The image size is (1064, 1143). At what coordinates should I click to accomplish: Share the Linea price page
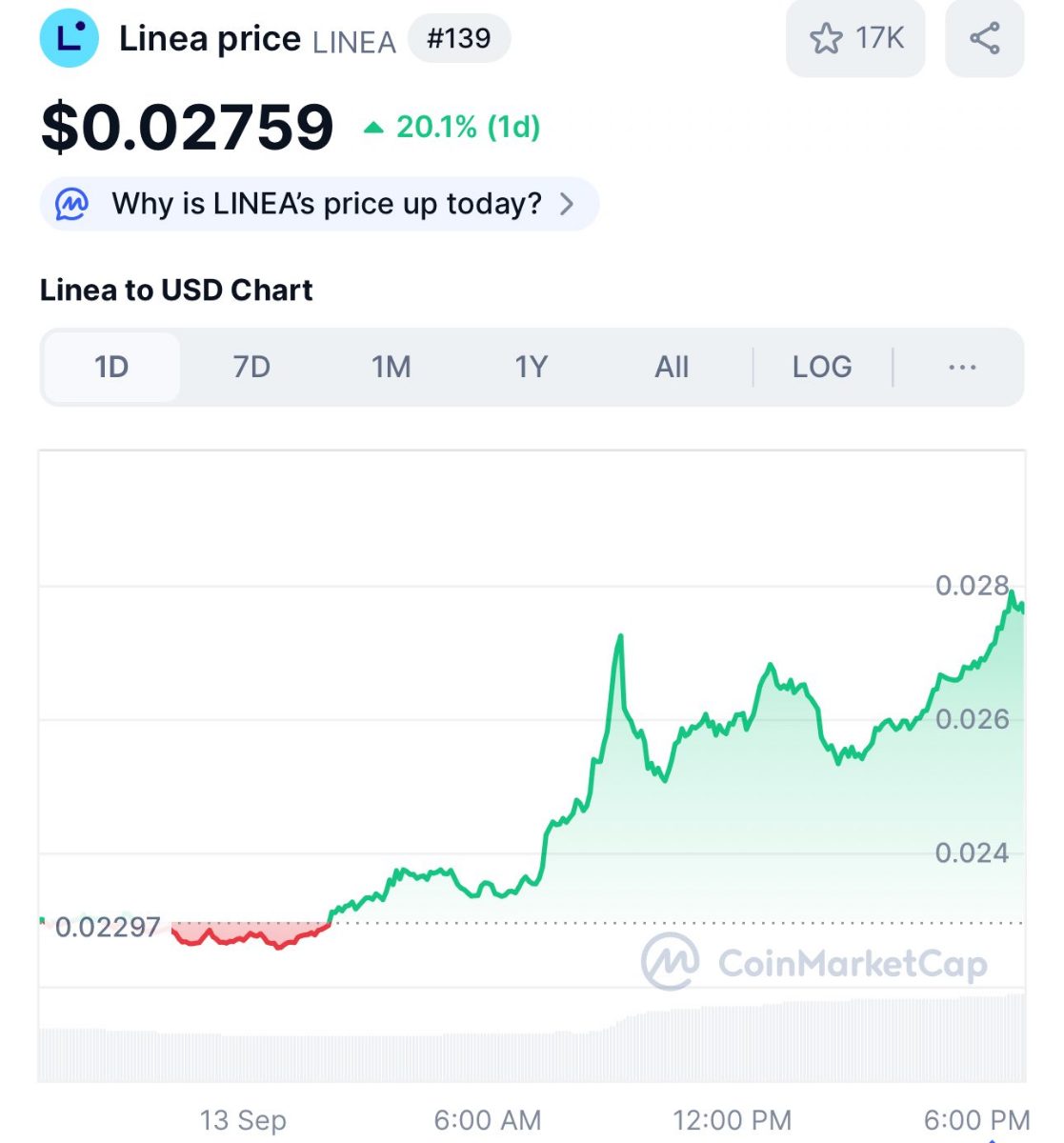click(984, 39)
